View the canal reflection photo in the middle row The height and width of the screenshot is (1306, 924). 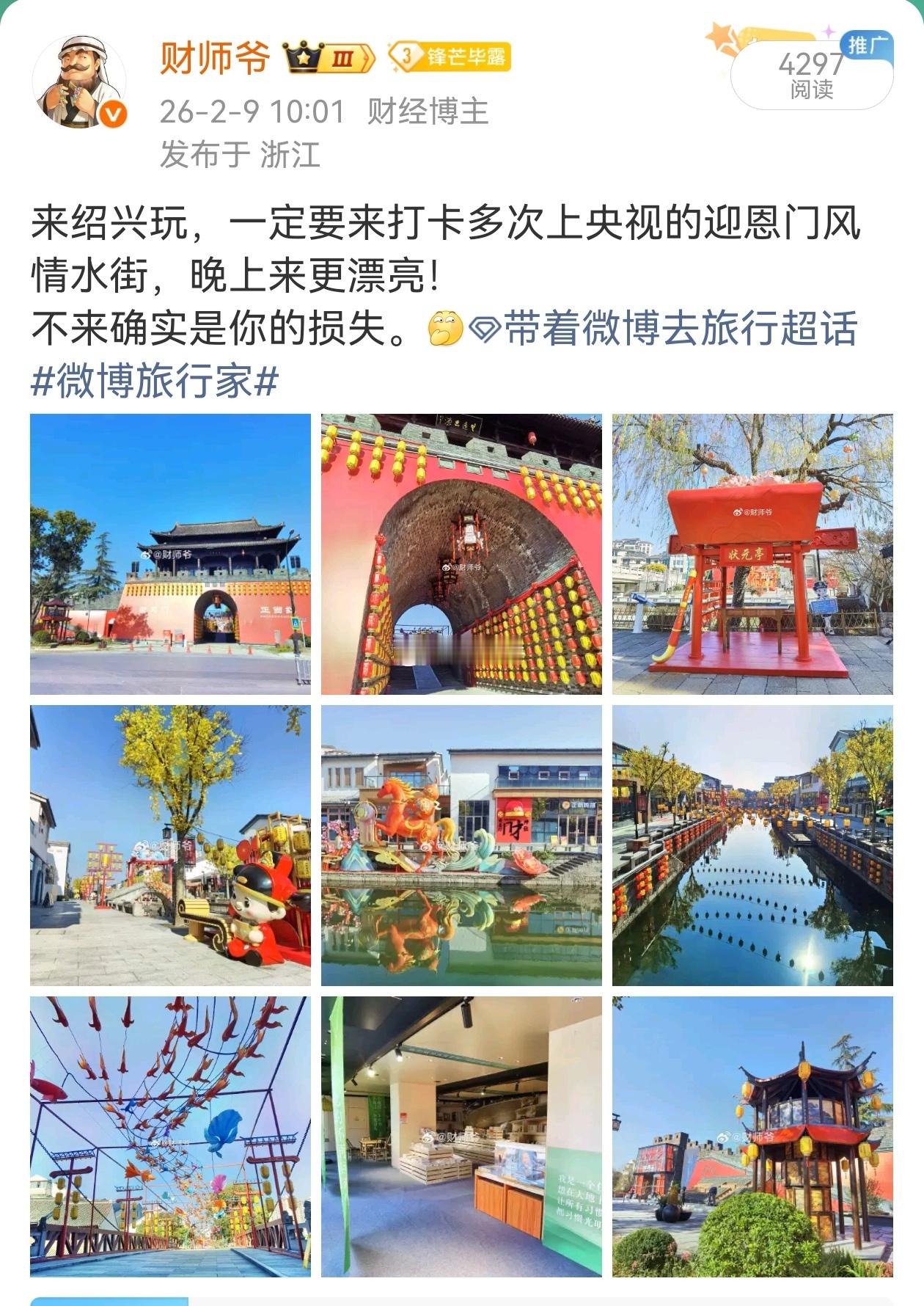click(x=752, y=844)
